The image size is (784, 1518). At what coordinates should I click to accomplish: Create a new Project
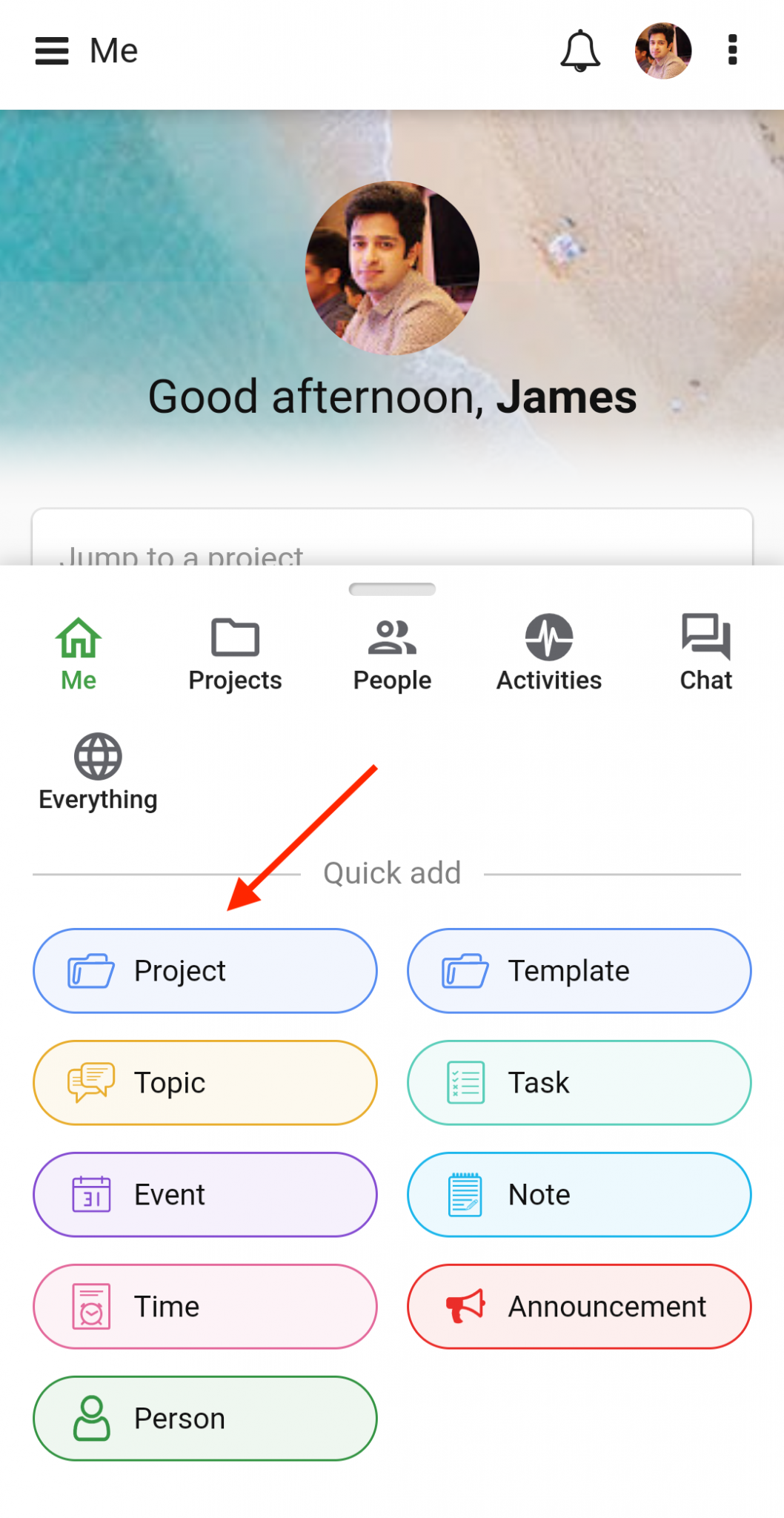click(205, 970)
